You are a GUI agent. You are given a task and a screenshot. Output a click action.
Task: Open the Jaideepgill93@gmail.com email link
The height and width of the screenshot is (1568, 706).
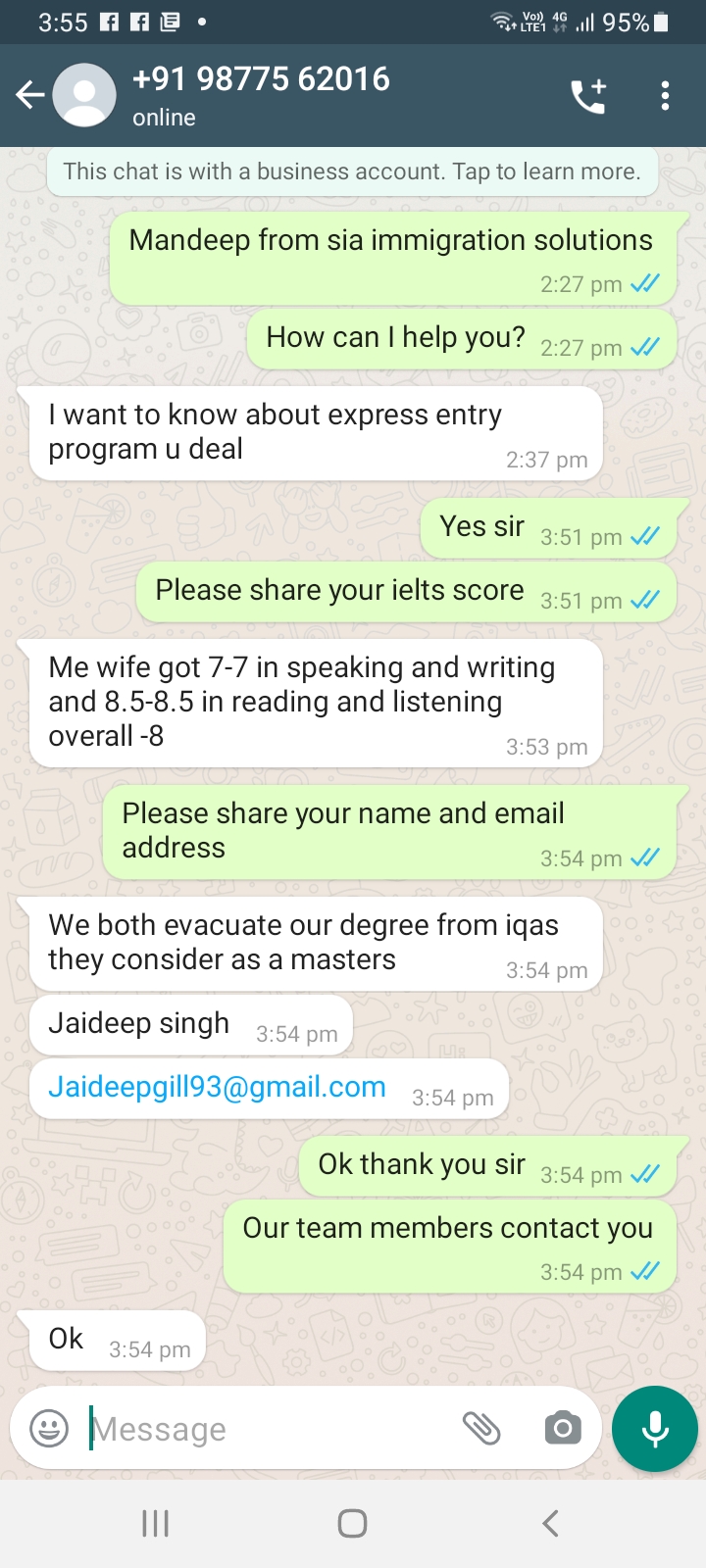[217, 1087]
